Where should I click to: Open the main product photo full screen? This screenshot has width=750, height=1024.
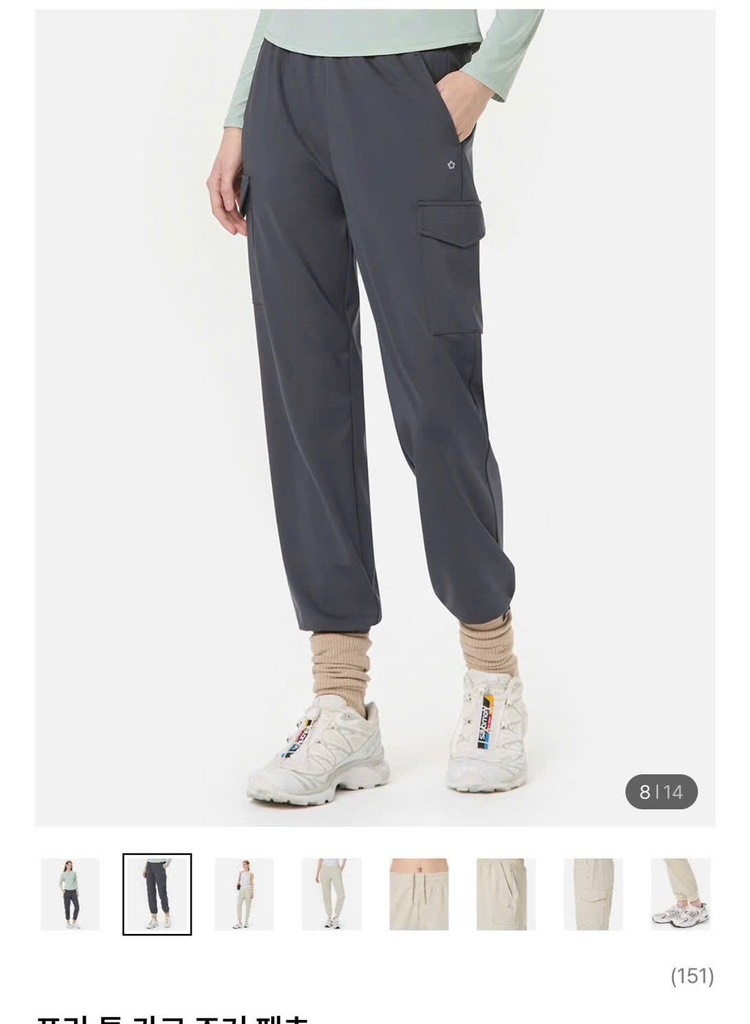click(x=375, y=420)
